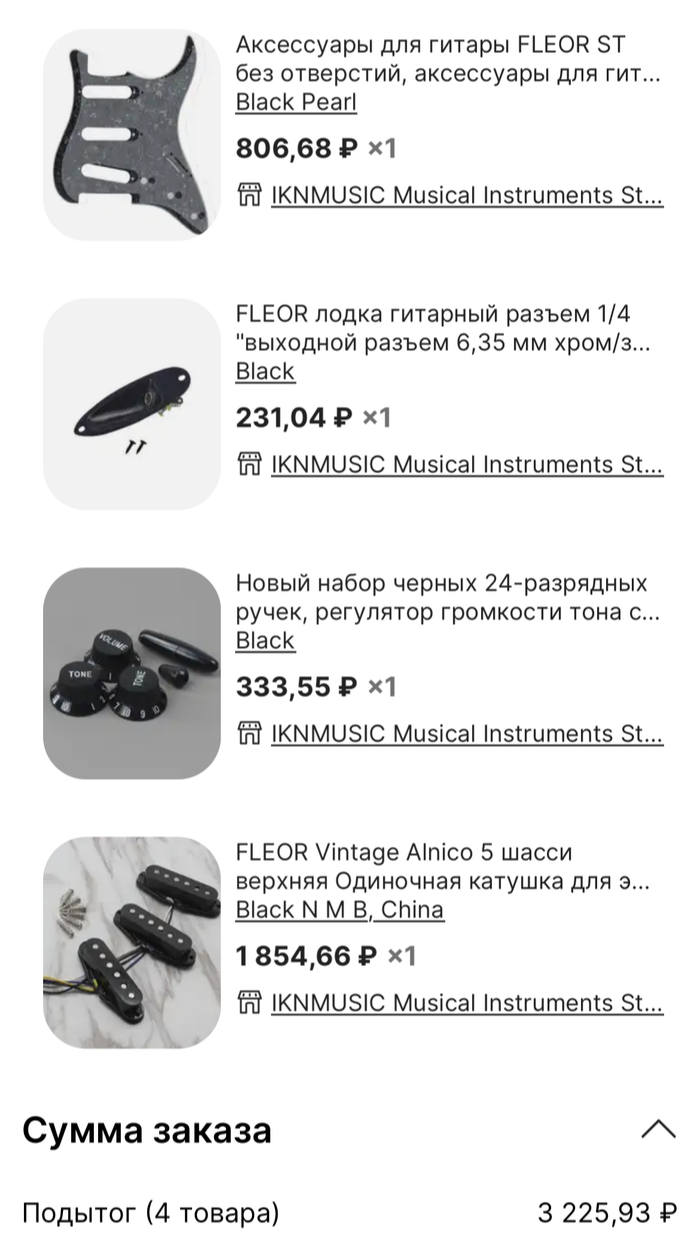Tap the "Black" variant under the knobs set

click(x=265, y=641)
